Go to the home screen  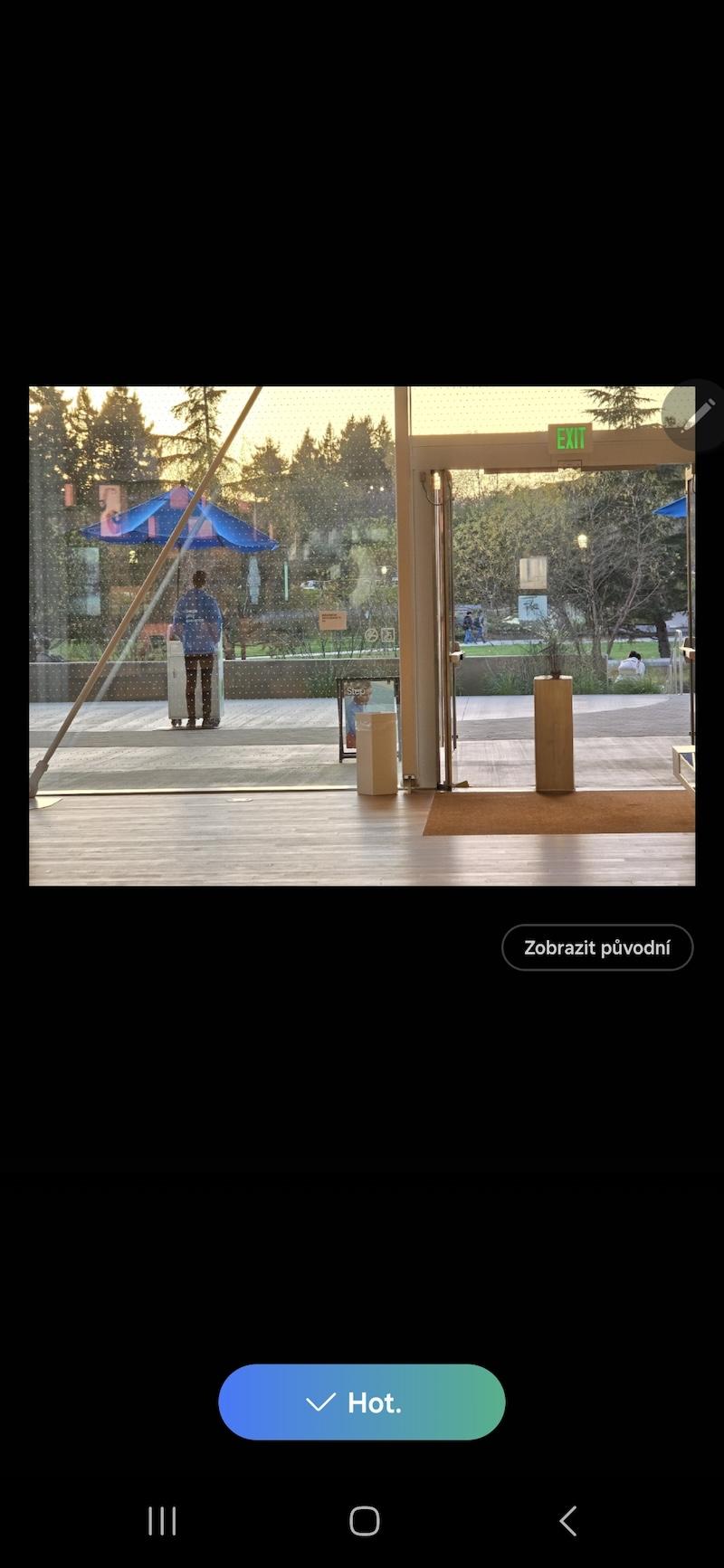coord(364,1521)
